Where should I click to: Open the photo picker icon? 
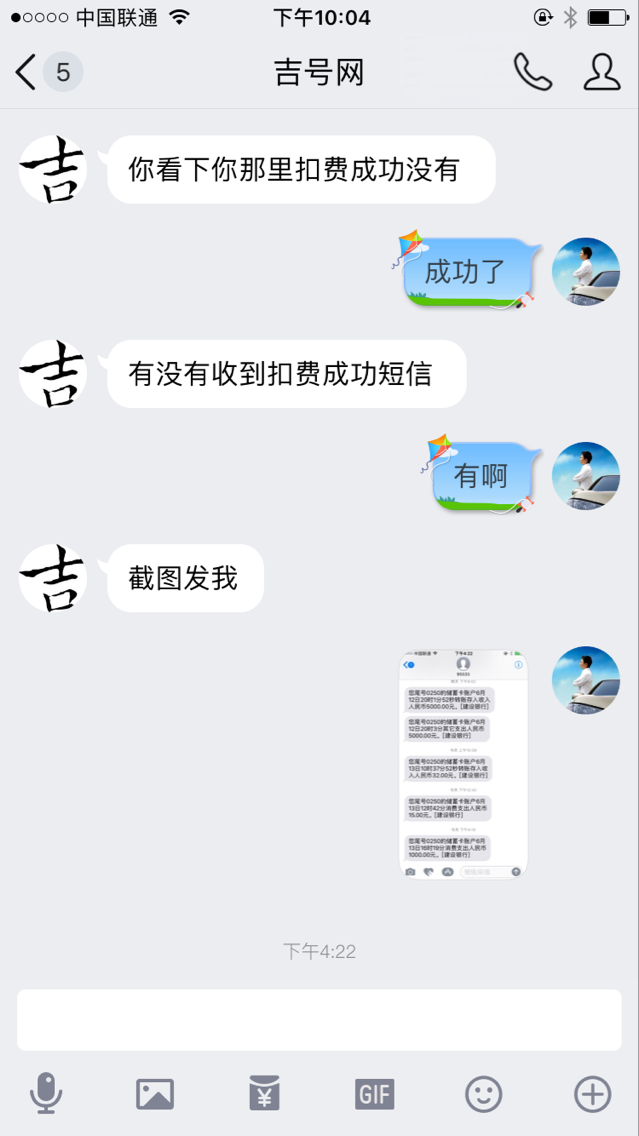pyautogui.click(x=155, y=1094)
